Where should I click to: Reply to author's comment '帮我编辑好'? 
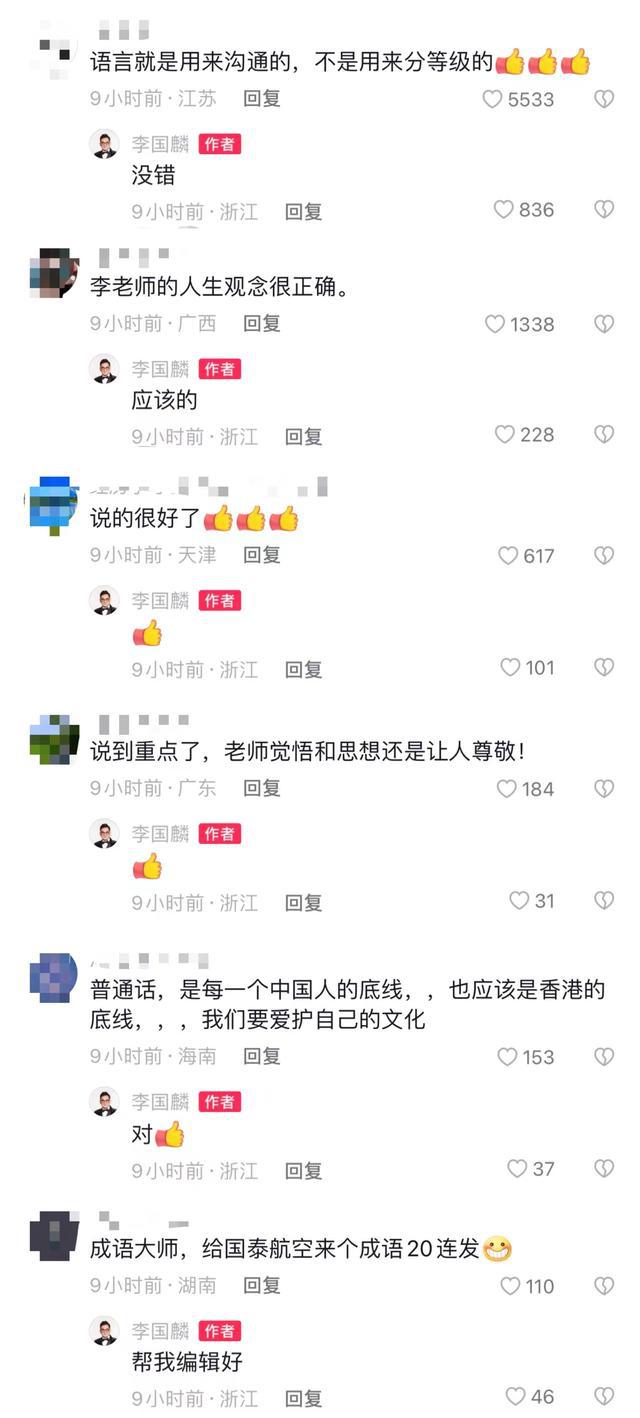(x=304, y=1397)
